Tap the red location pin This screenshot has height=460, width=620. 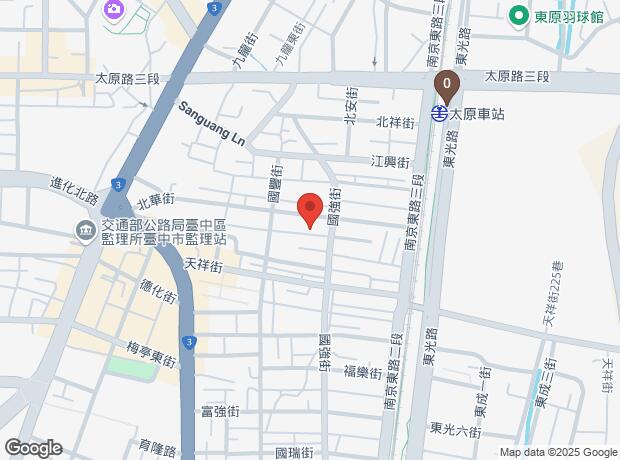tap(310, 209)
